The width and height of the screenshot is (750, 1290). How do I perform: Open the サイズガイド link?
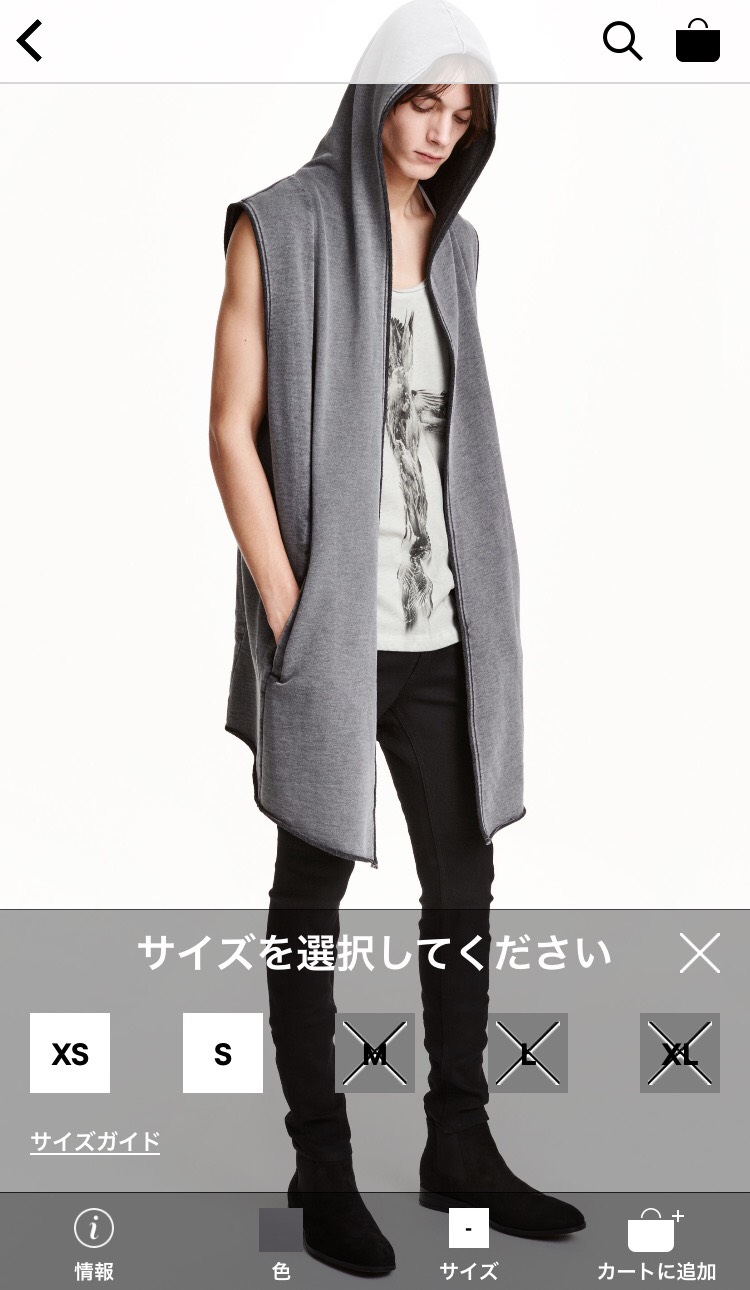point(95,1141)
